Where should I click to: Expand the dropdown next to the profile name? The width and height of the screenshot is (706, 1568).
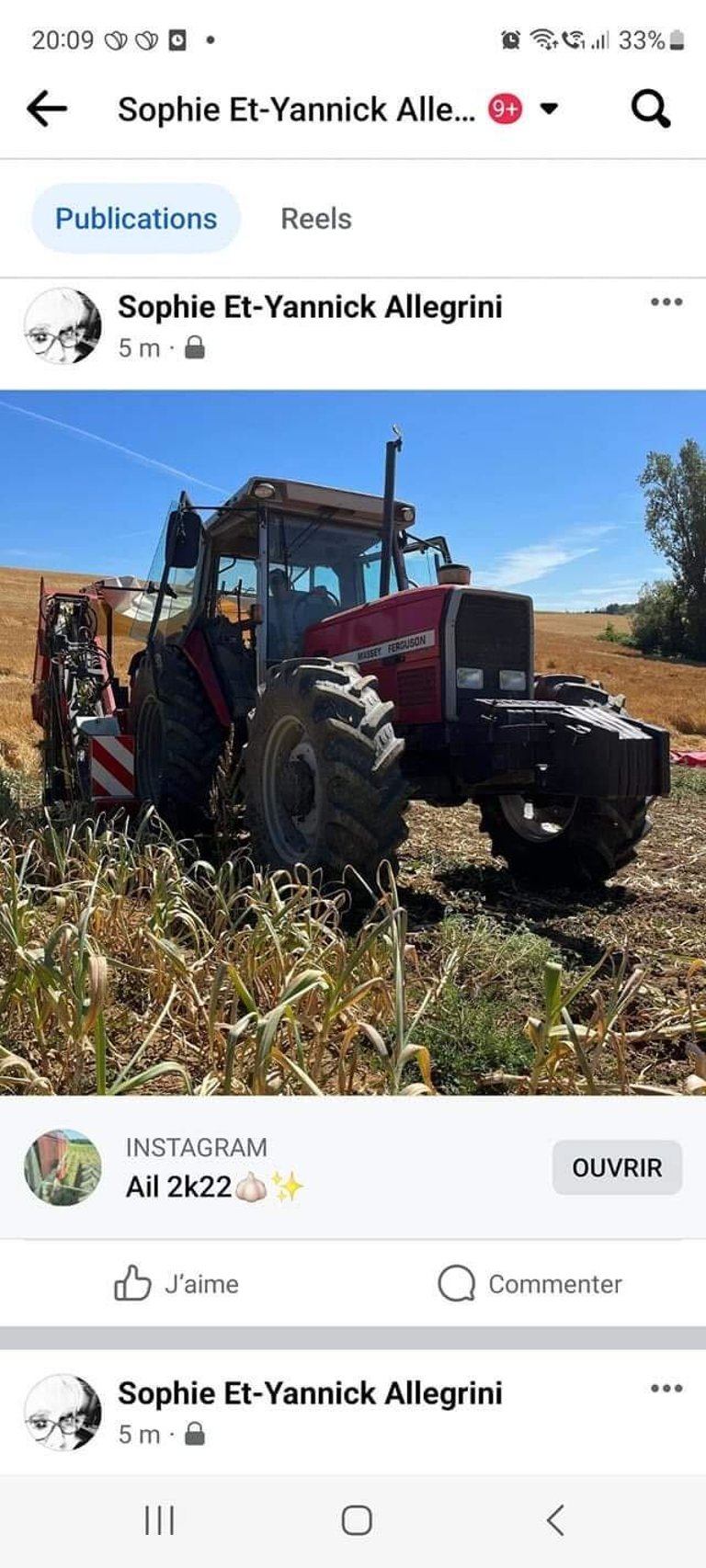pyautogui.click(x=549, y=108)
